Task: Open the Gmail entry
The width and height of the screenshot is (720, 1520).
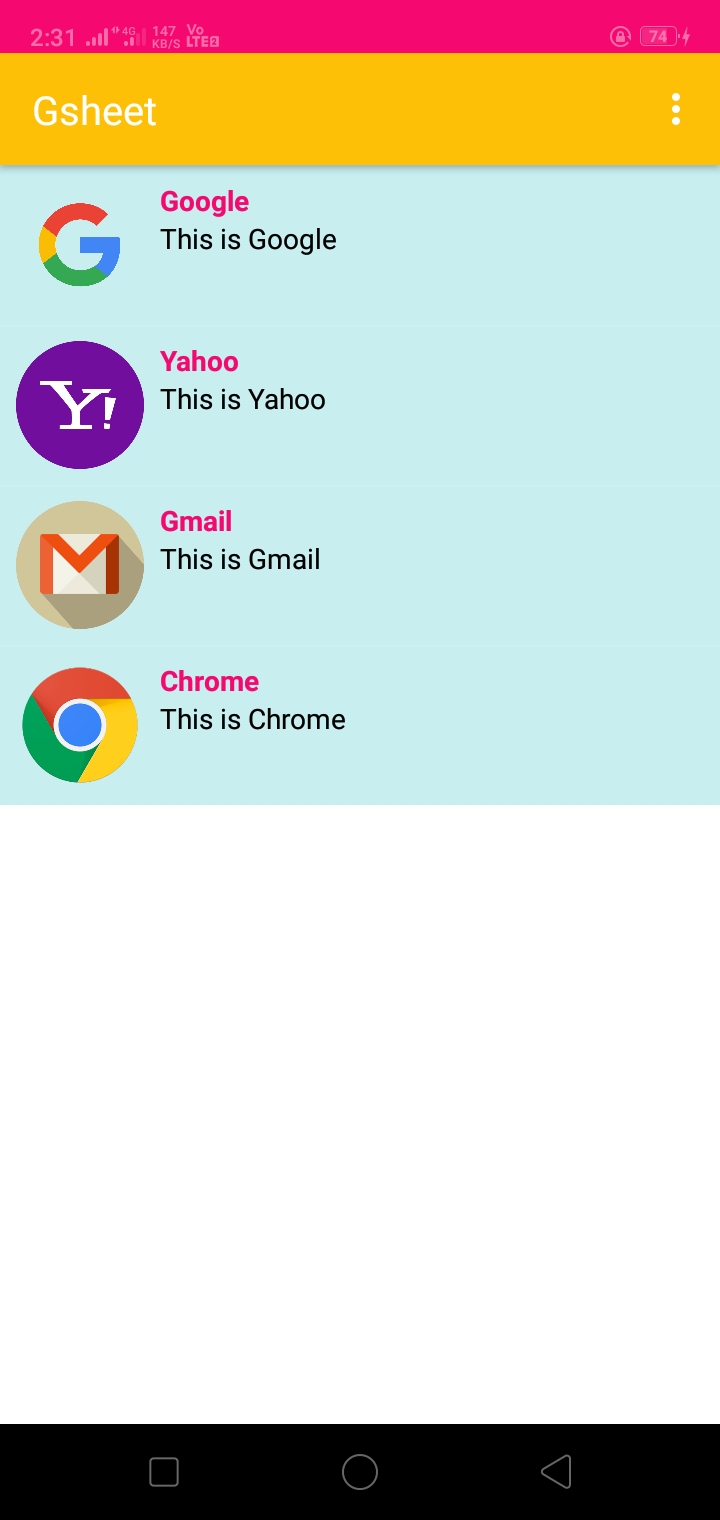Action: tap(360, 565)
